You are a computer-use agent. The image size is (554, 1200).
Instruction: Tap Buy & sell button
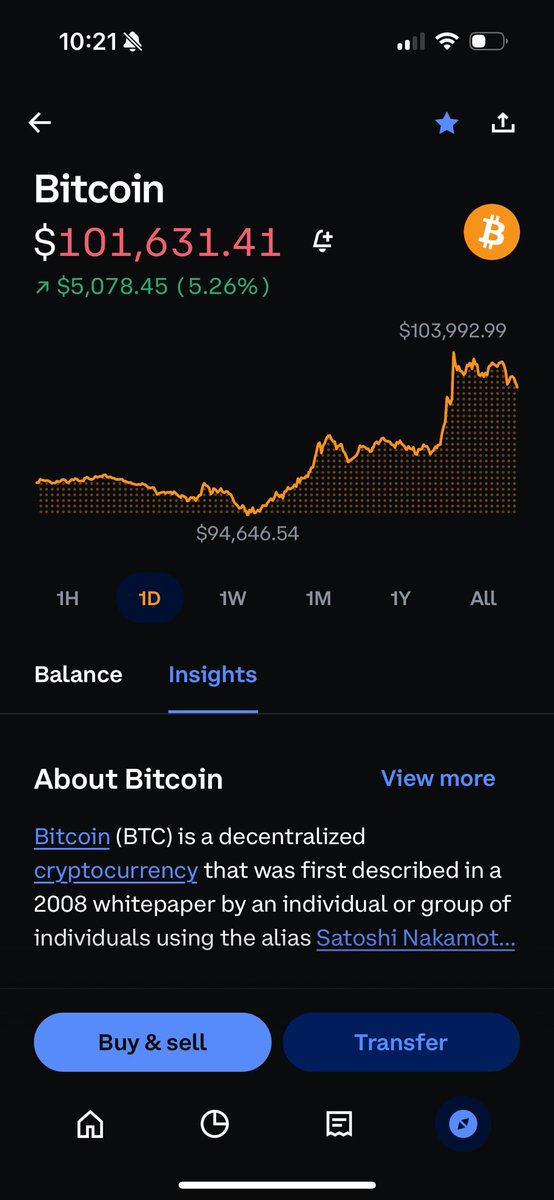(153, 1042)
